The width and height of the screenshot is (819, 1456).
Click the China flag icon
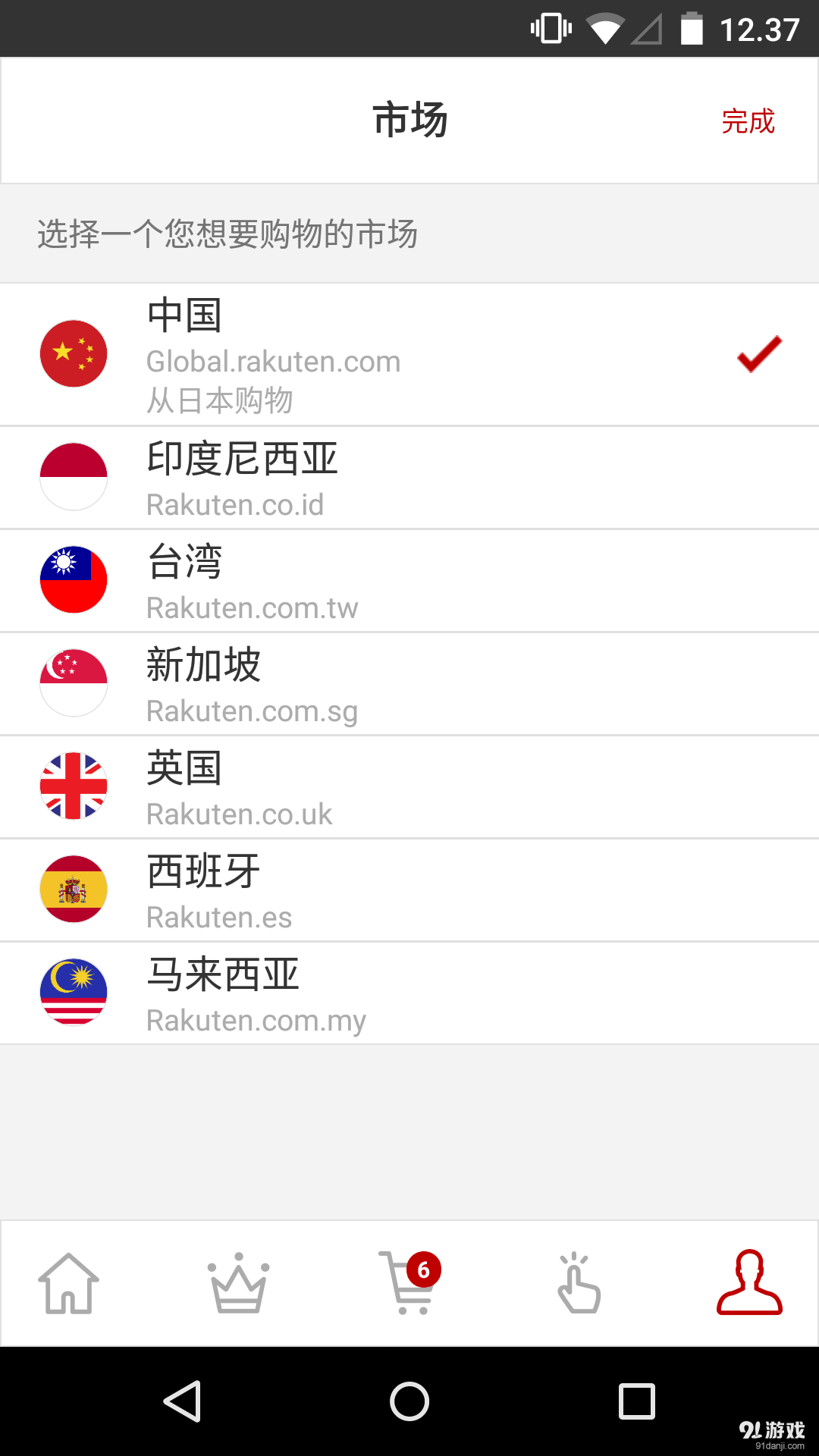73,353
